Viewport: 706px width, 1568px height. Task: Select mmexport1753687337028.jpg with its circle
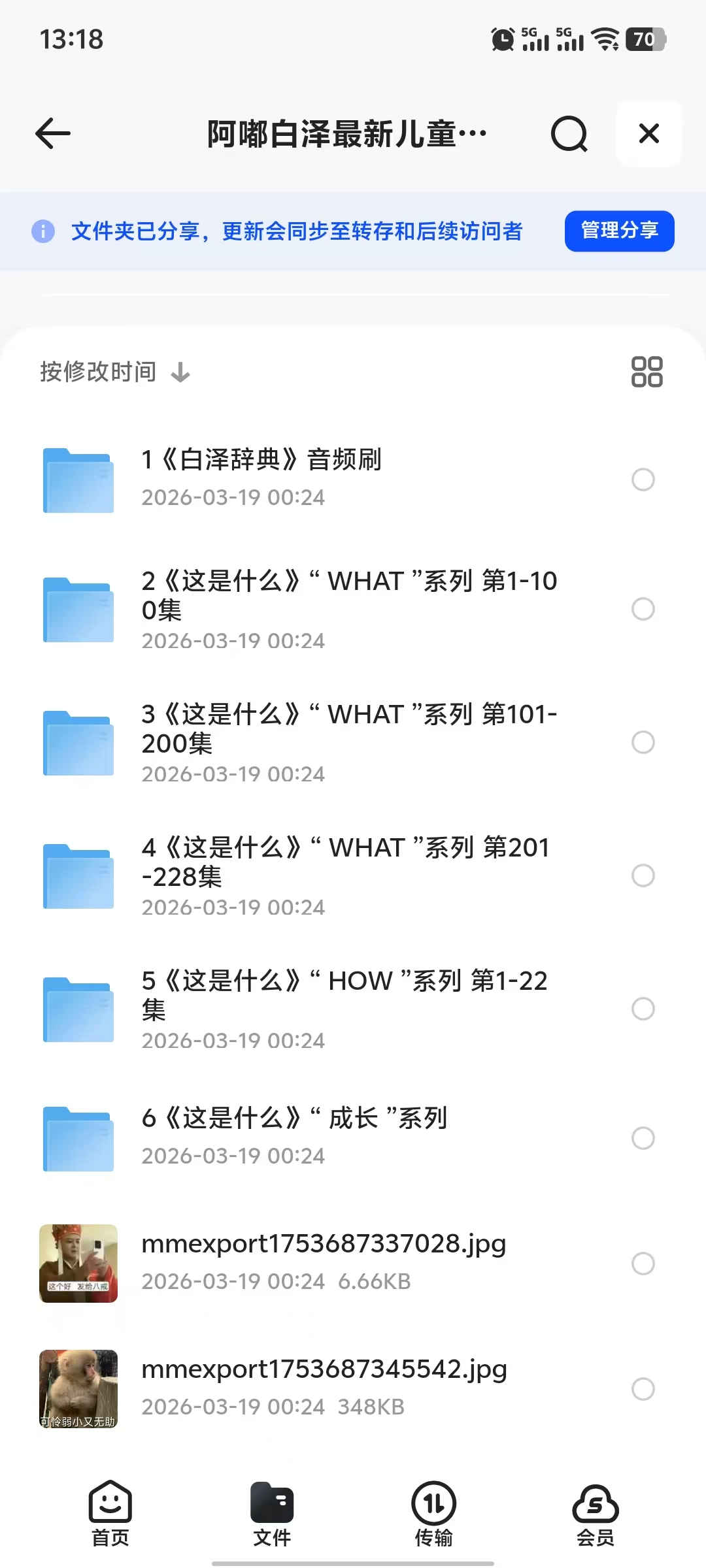coord(643,1264)
